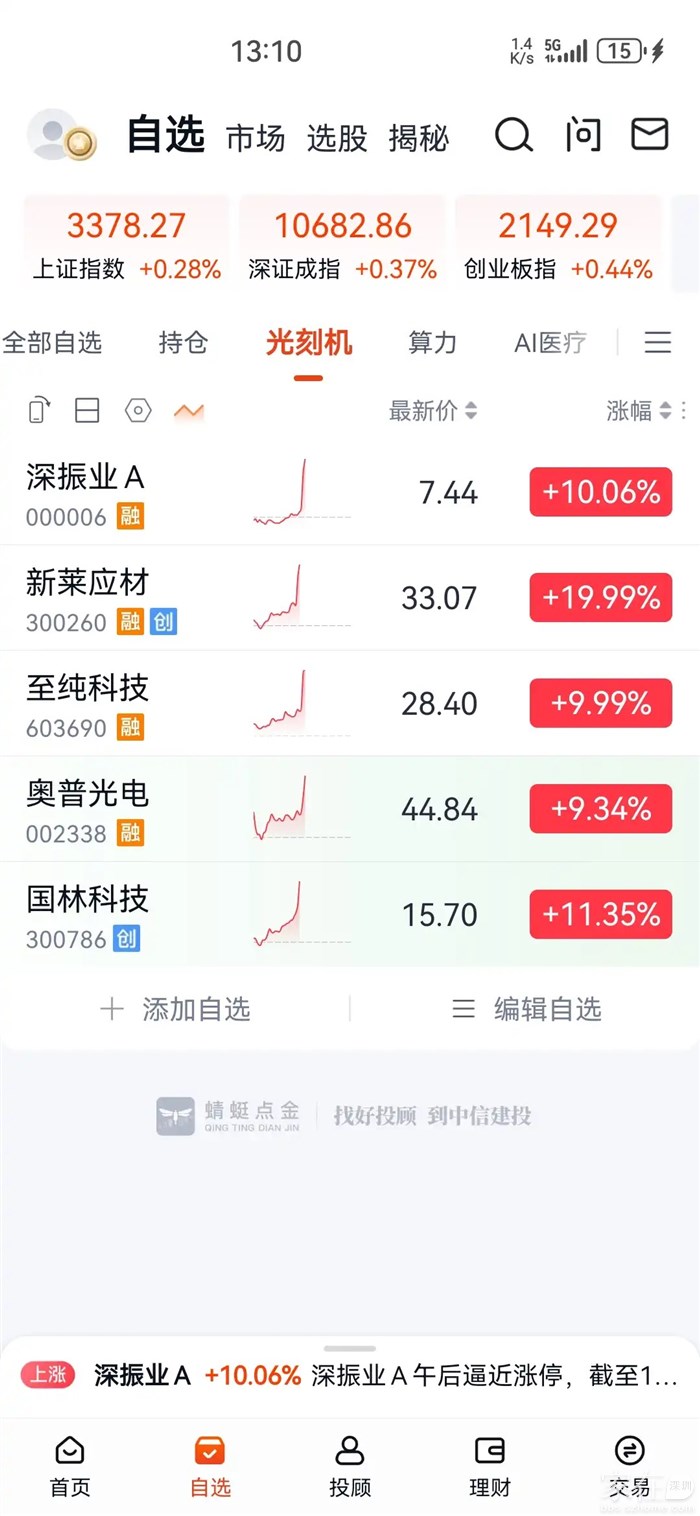This screenshot has width=700, height=1516.
Task: Switch to the 市场 tab
Action: (255, 138)
